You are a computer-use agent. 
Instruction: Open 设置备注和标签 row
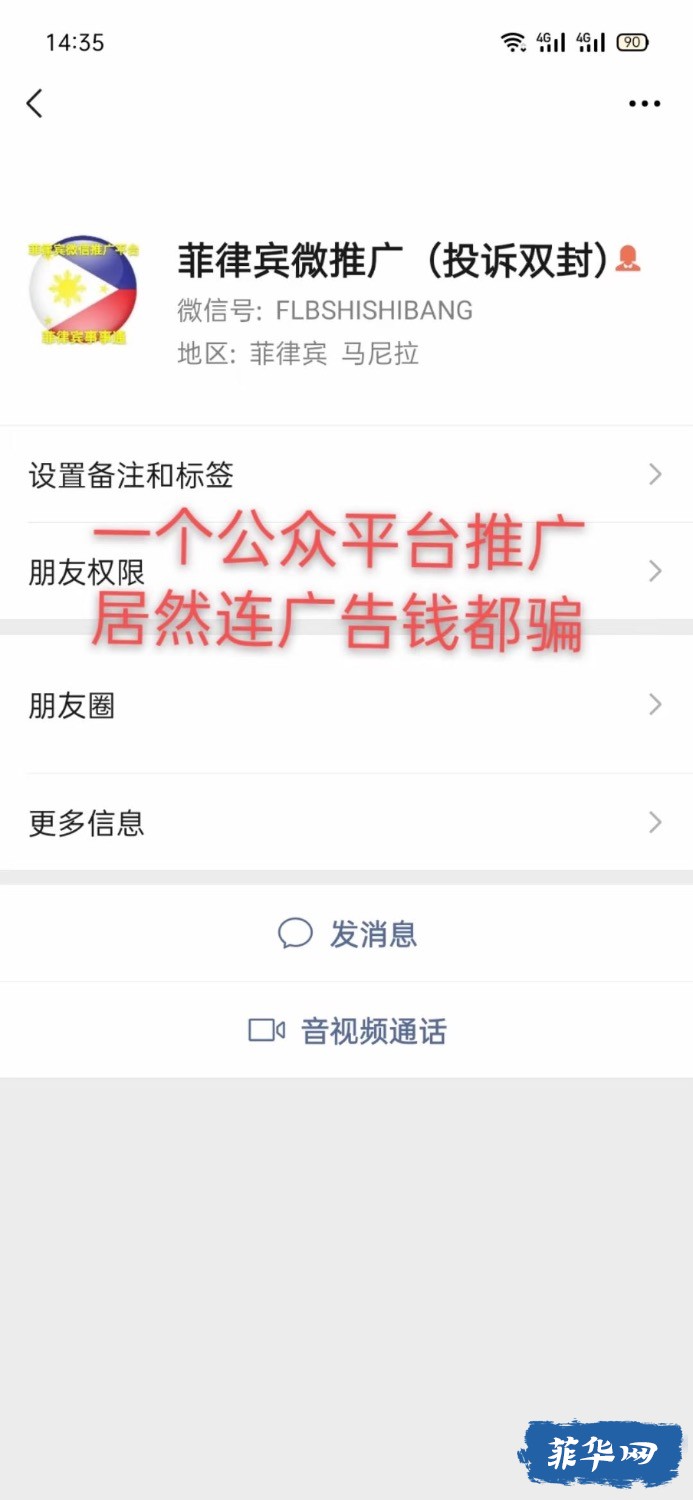tap(346, 475)
